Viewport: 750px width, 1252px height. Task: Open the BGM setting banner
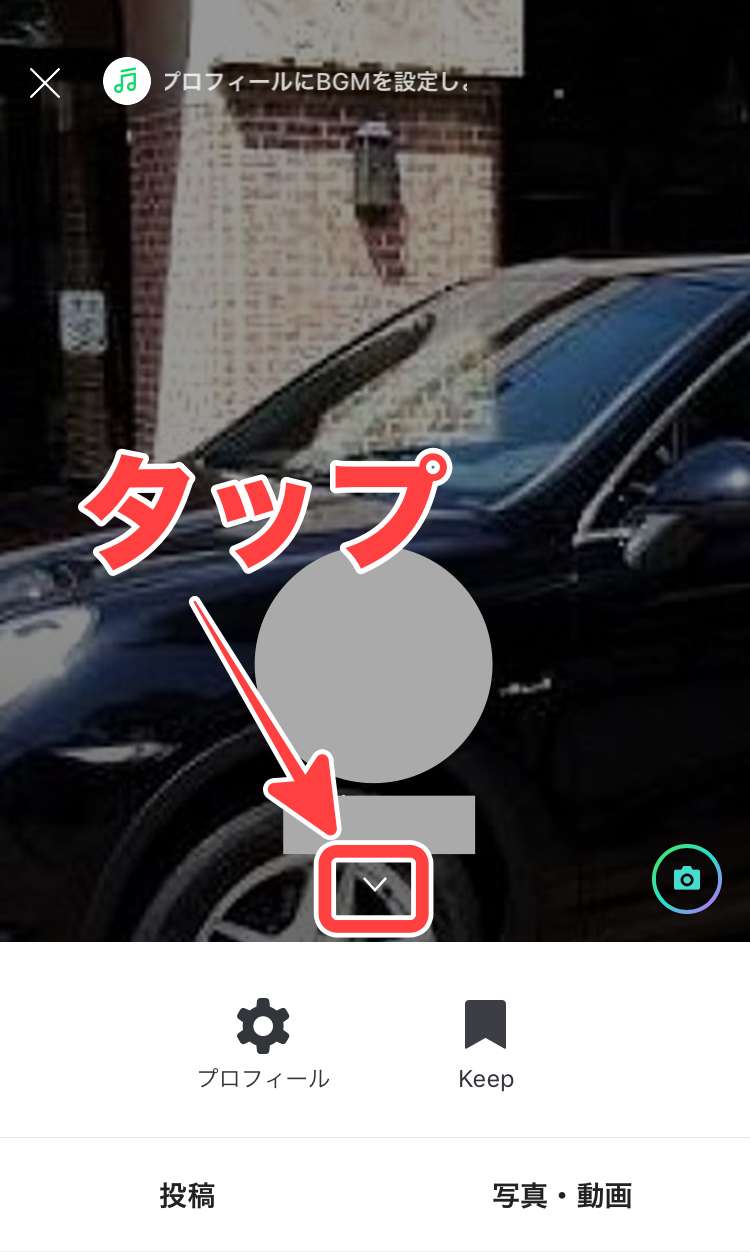[x=290, y=82]
